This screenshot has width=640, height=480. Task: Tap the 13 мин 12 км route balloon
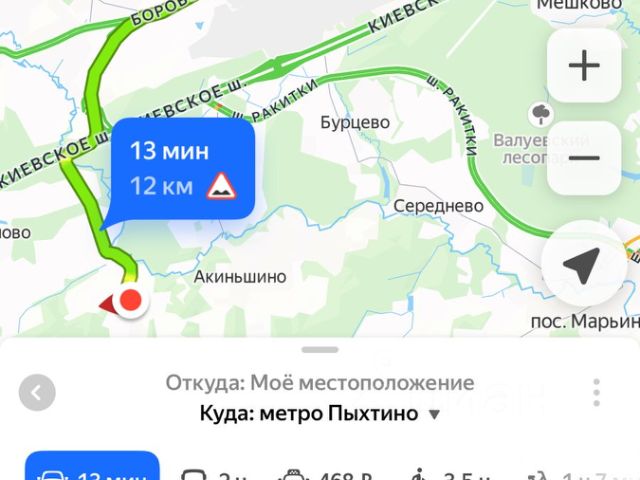click(182, 169)
